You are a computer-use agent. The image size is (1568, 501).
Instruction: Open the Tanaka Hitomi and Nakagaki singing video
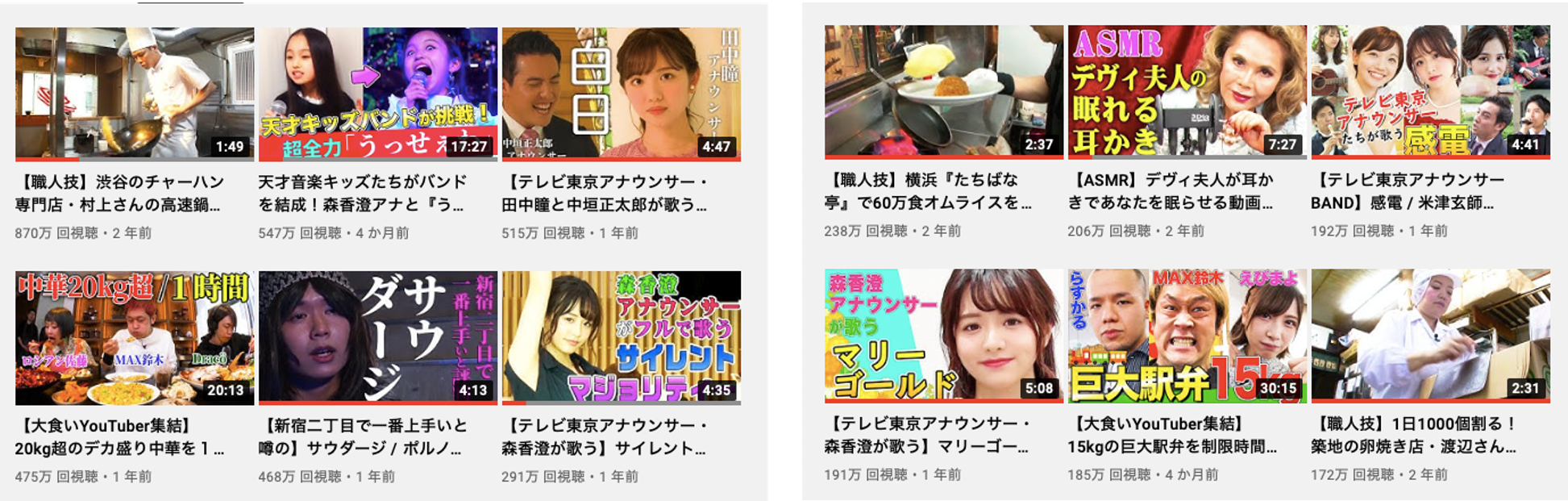pyautogui.click(x=621, y=93)
